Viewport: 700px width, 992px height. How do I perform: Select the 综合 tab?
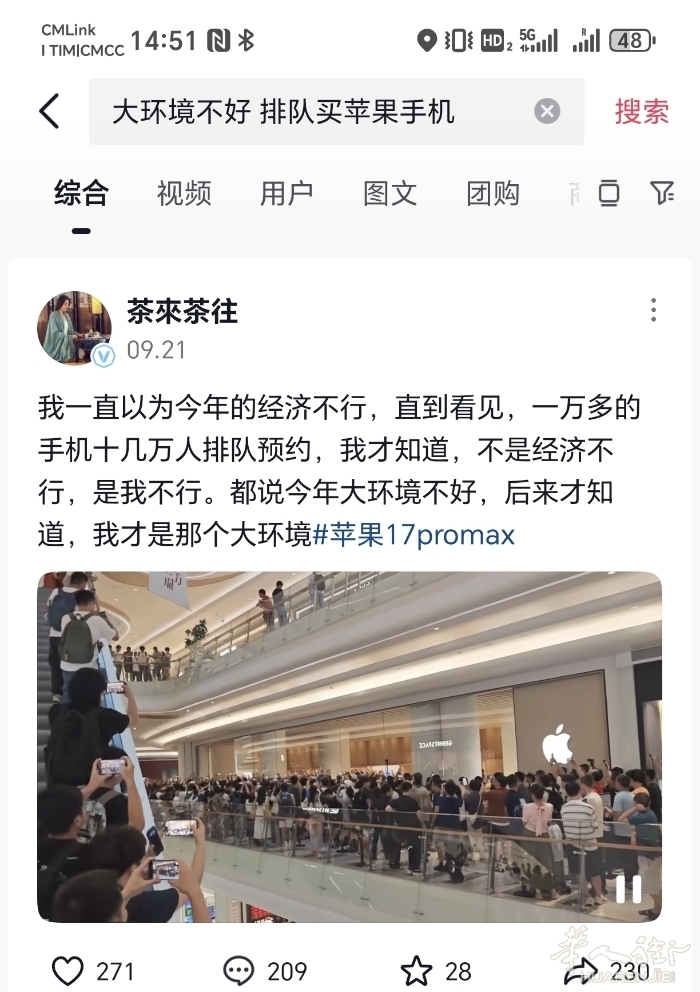(81, 193)
